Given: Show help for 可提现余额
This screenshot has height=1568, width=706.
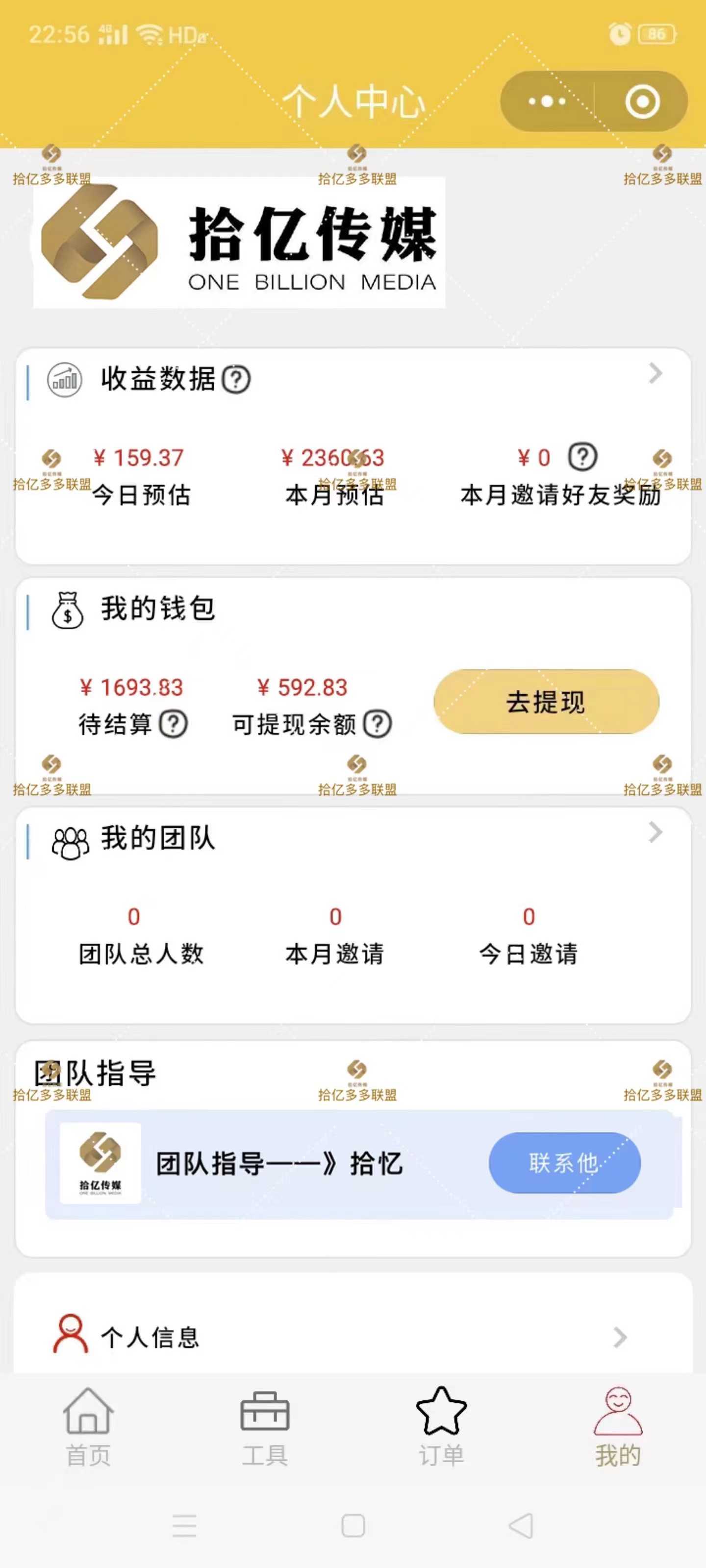Looking at the screenshot, I should [x=377, y=724].
